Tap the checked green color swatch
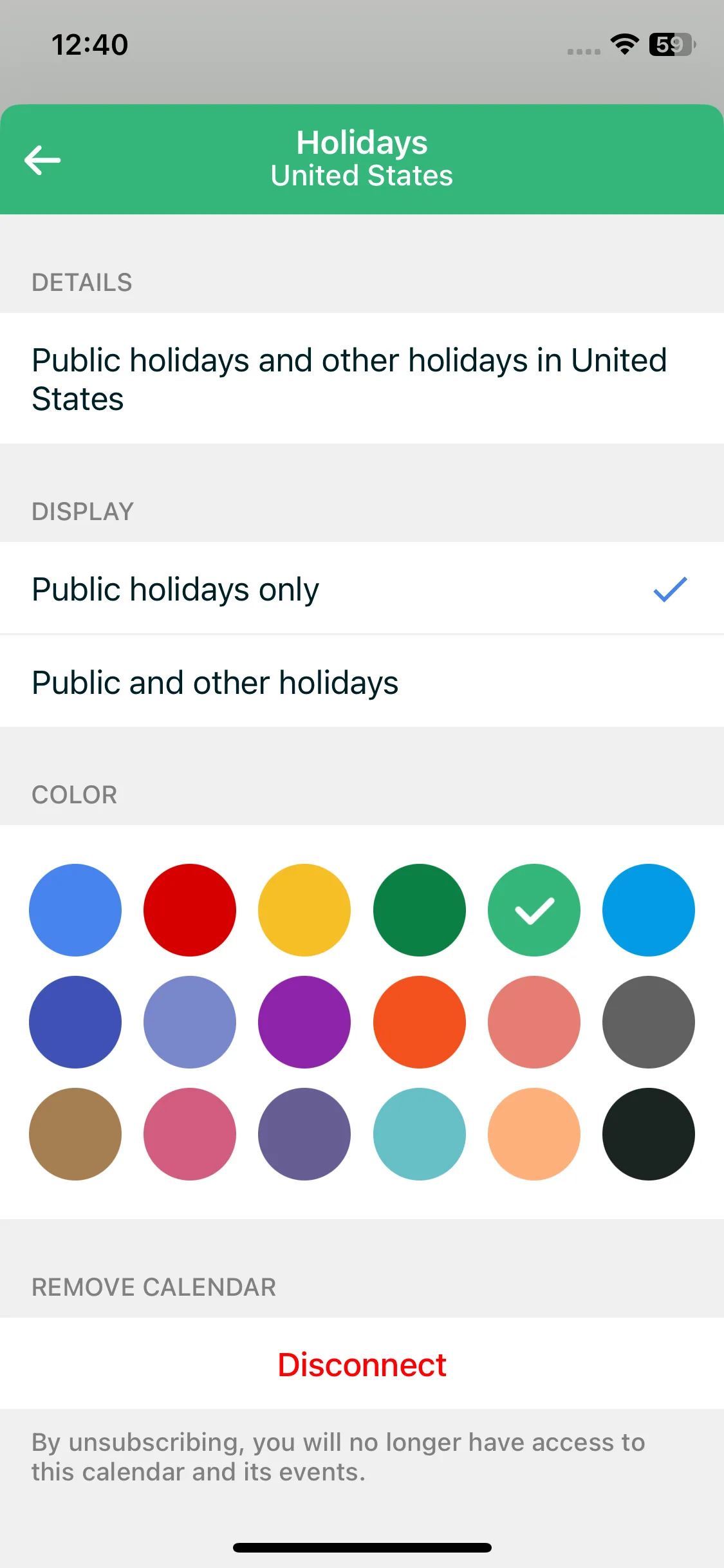724x1568 pixels. [534, 910]
